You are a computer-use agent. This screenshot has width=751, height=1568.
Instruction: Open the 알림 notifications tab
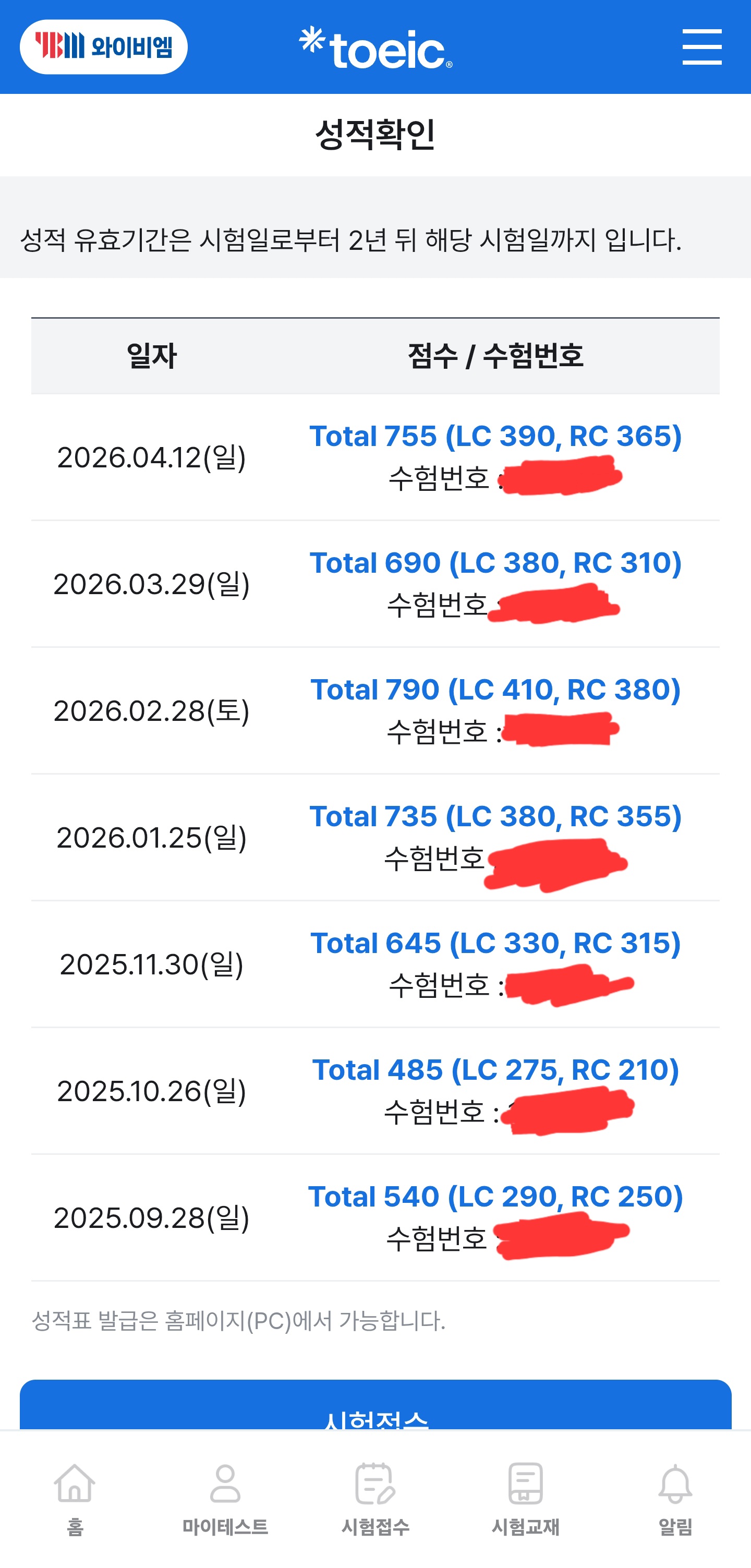point(675,1499)
